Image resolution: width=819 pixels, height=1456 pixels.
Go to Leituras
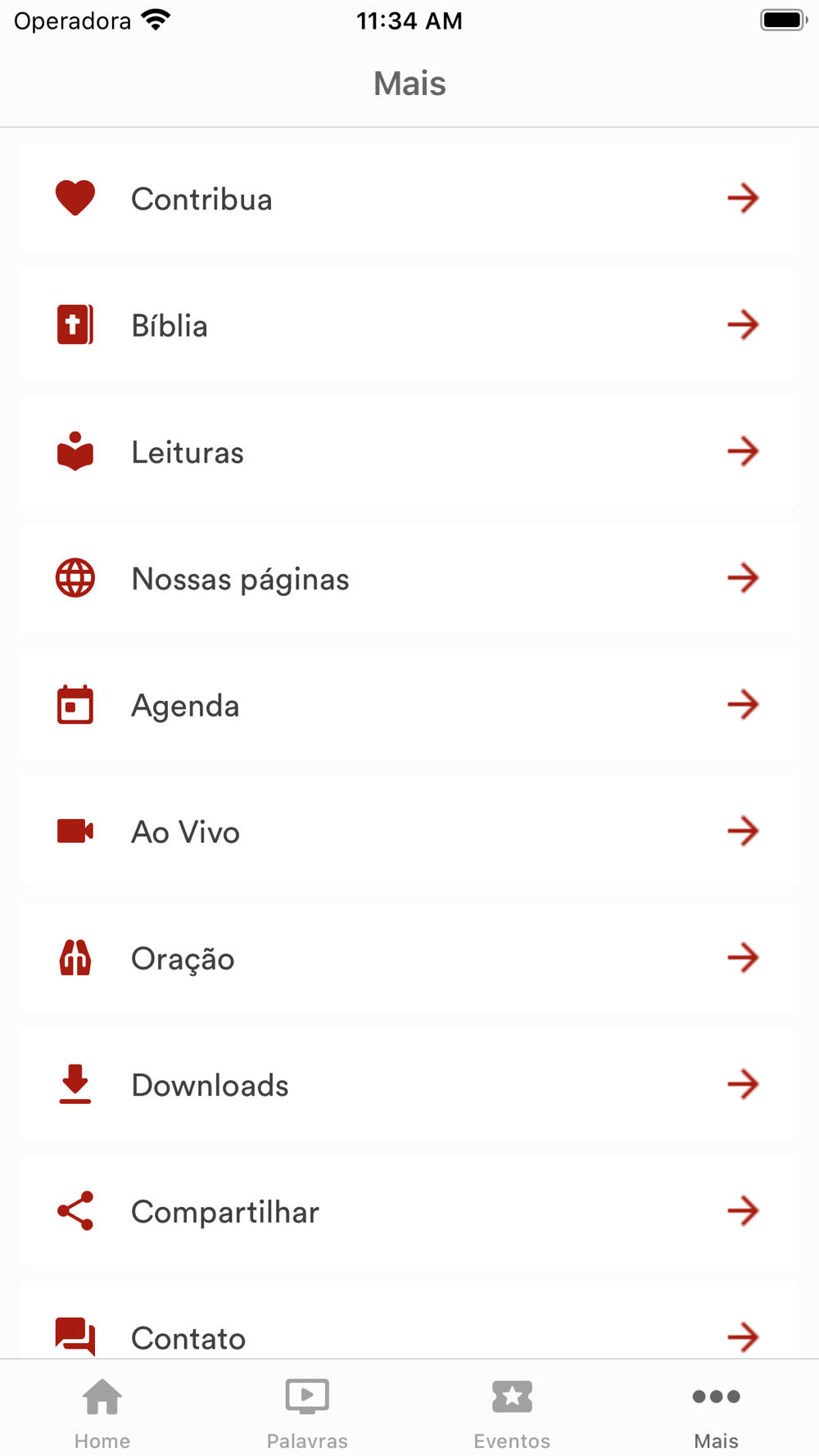(409, 451)
